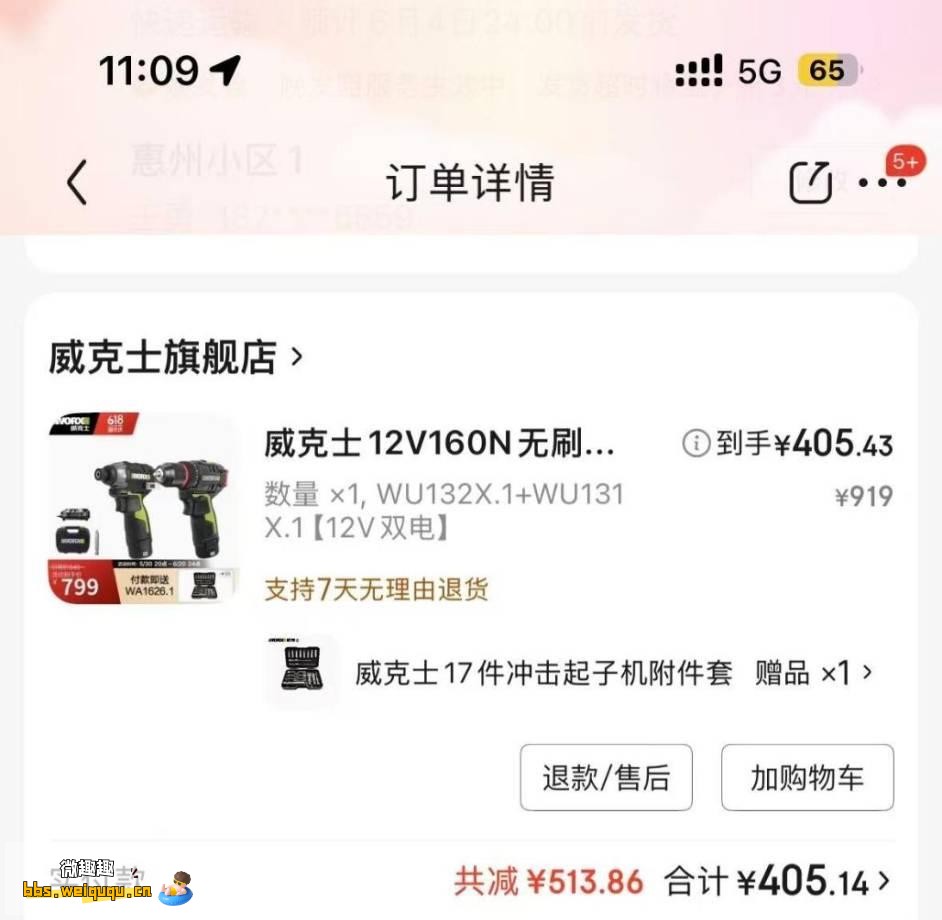Screen dimensions: 942x920
Task: View 到手 price info icon
Action: pos(696,443)
